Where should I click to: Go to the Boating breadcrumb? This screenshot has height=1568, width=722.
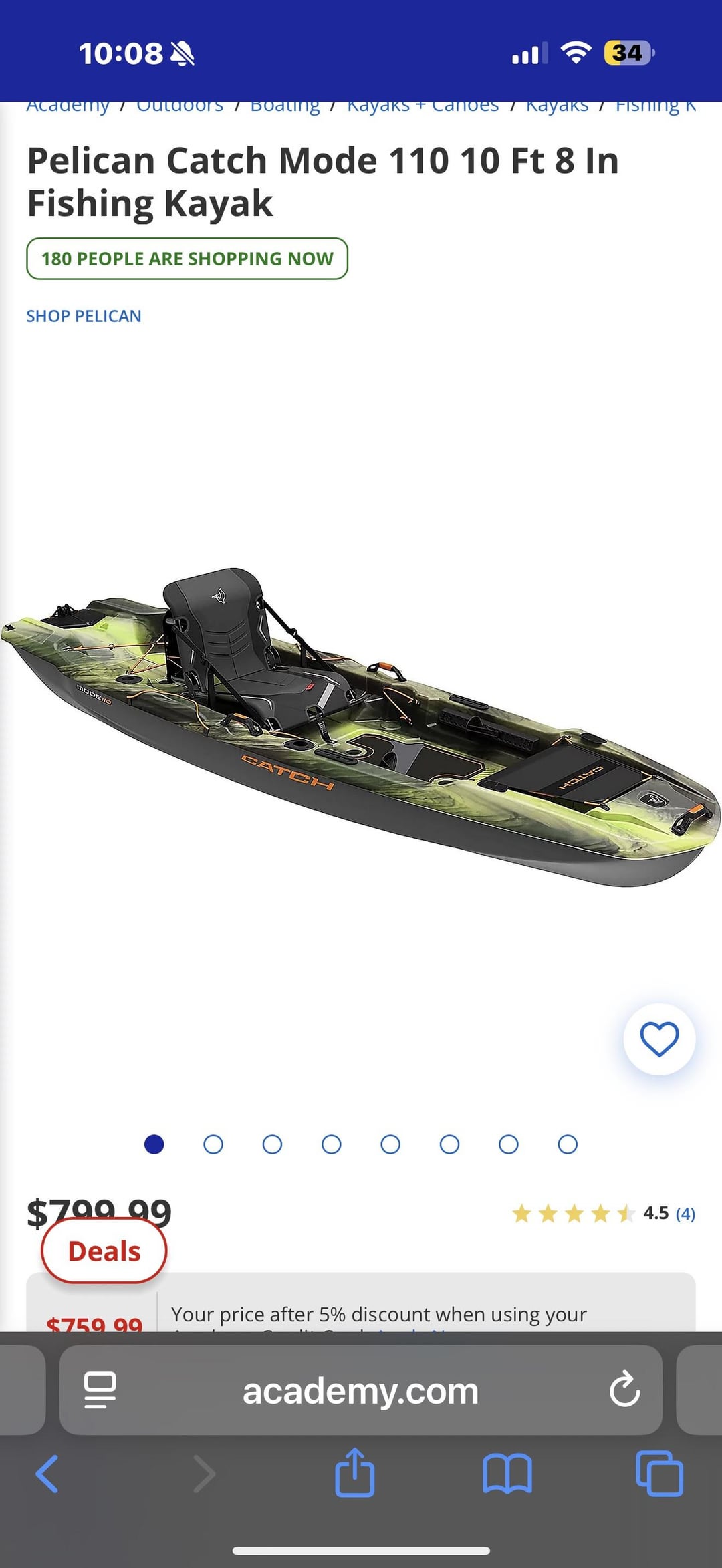pyautogui.click(x=285, y=106)
